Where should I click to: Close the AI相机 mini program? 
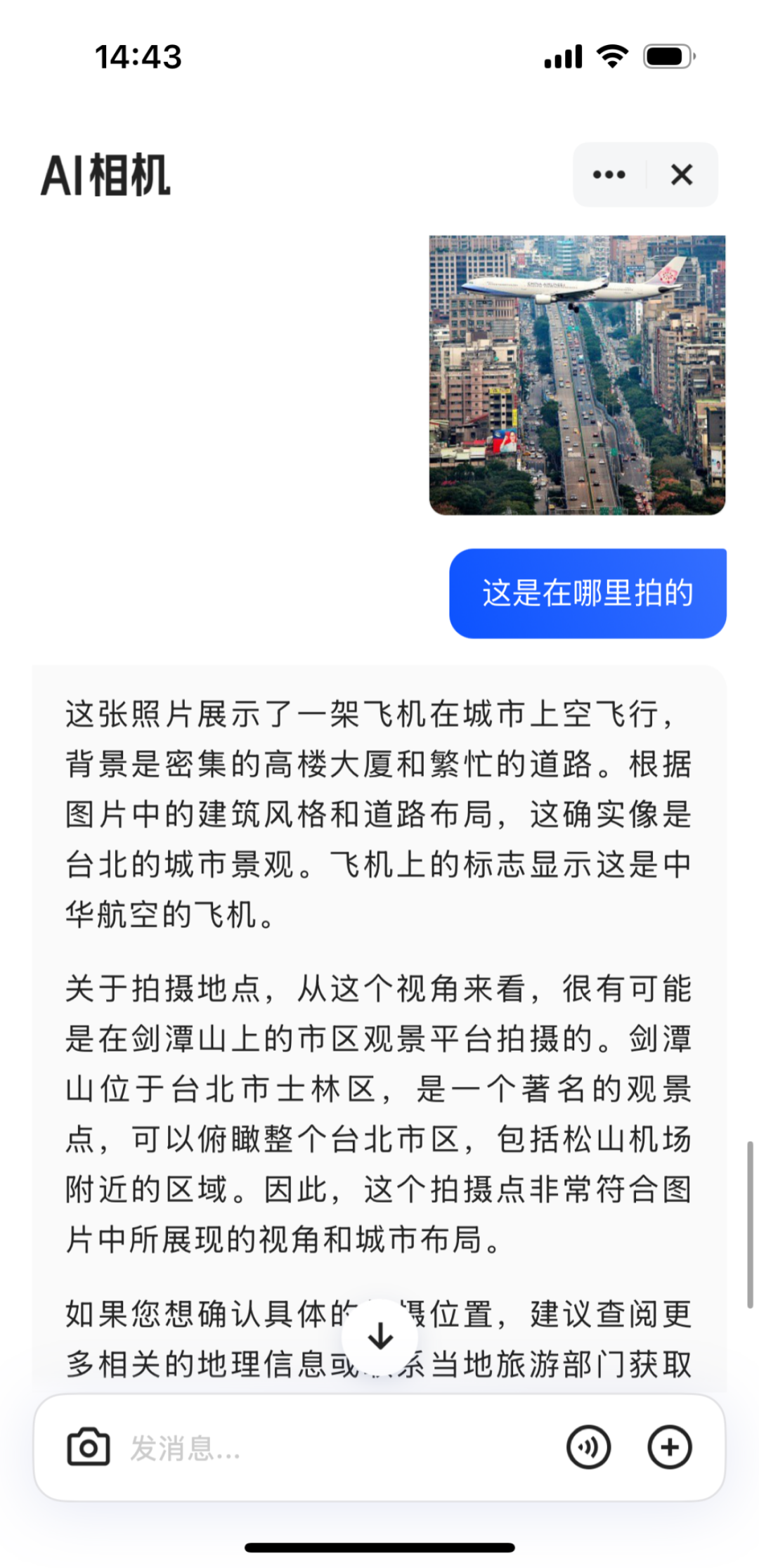682,175
